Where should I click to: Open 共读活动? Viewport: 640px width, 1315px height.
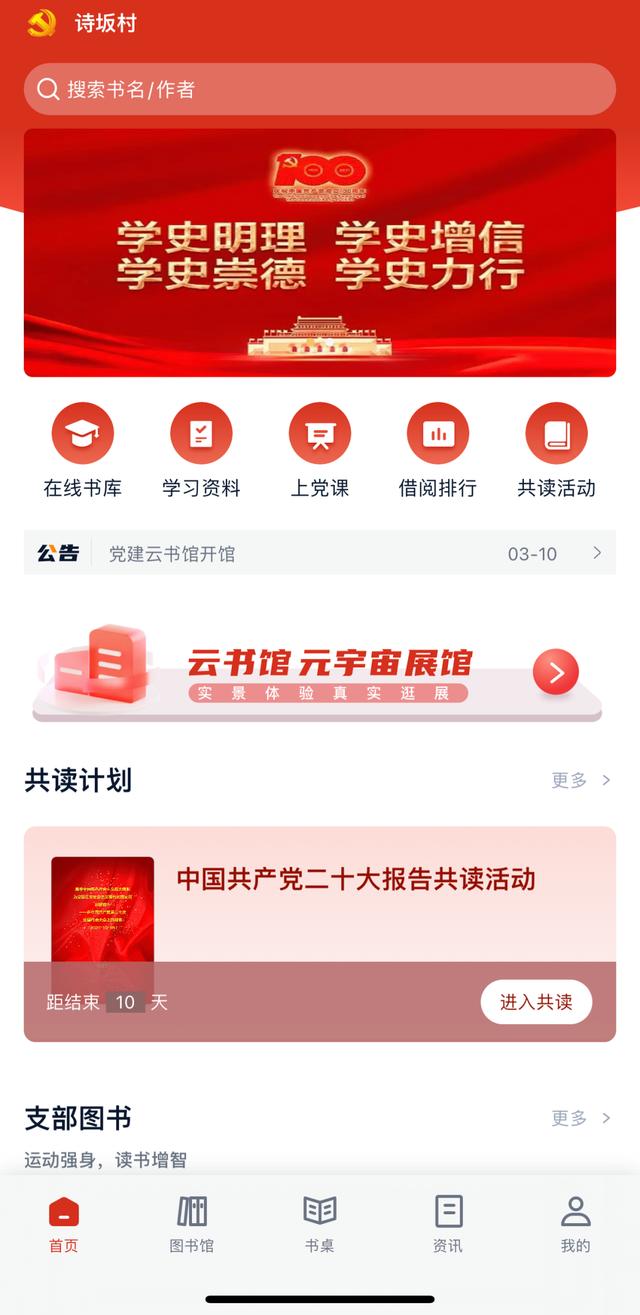[x=556, y=449]
